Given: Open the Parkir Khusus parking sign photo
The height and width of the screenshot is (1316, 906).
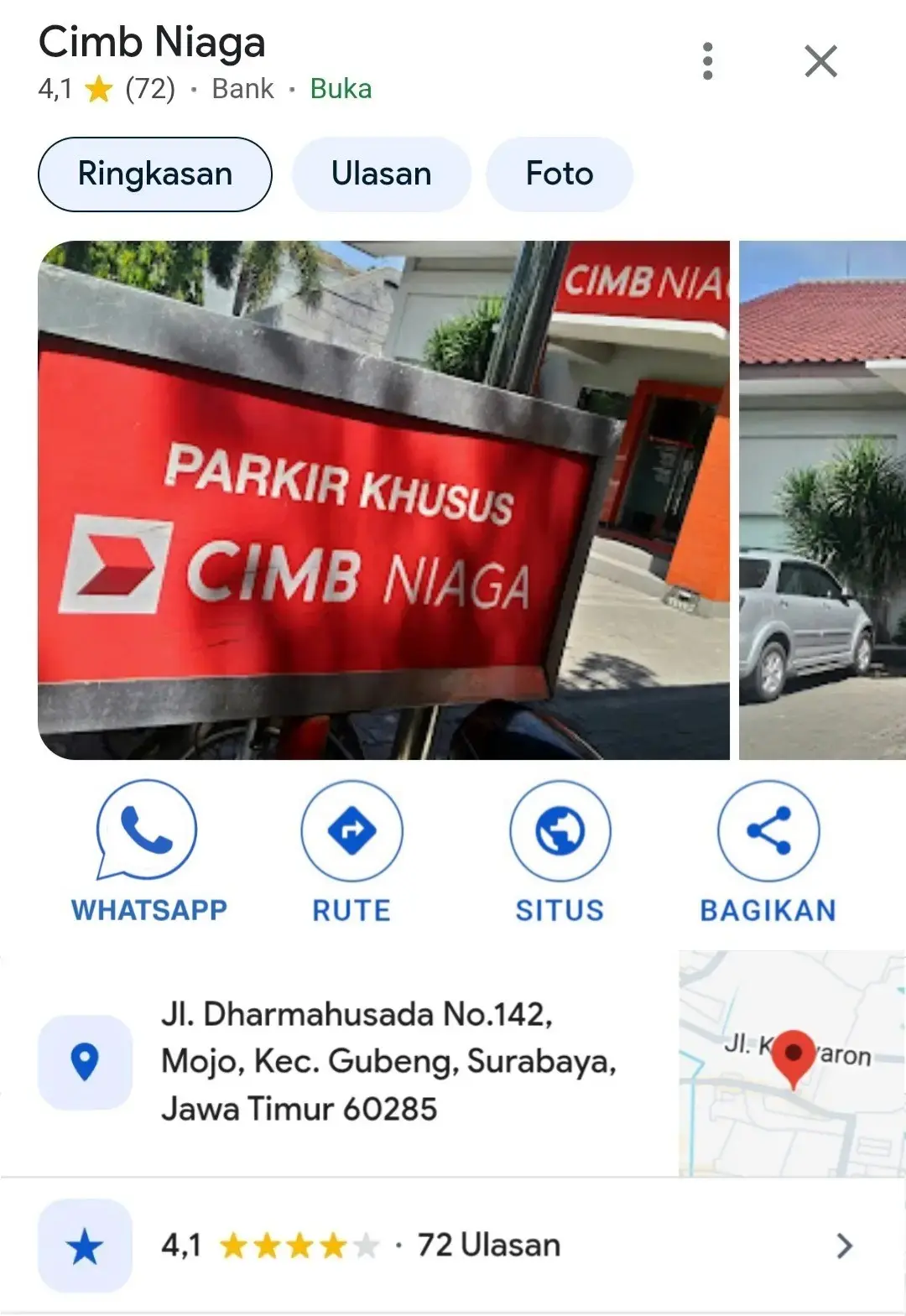Looking at the screenshot, I should pyautogui.click(x=383, y=500).
